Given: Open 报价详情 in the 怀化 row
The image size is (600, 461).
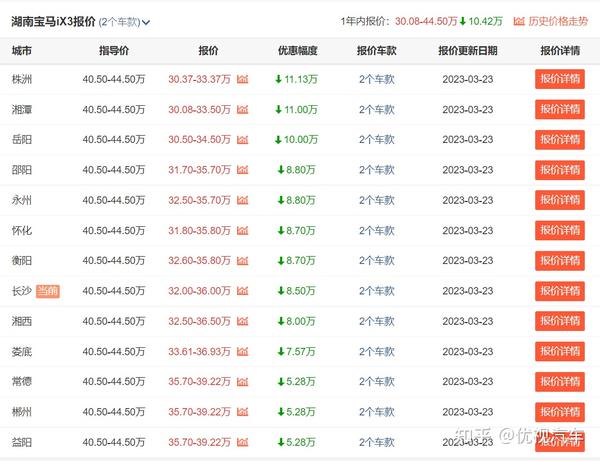Looking at the screenshot, I should (x=560, y=231).
